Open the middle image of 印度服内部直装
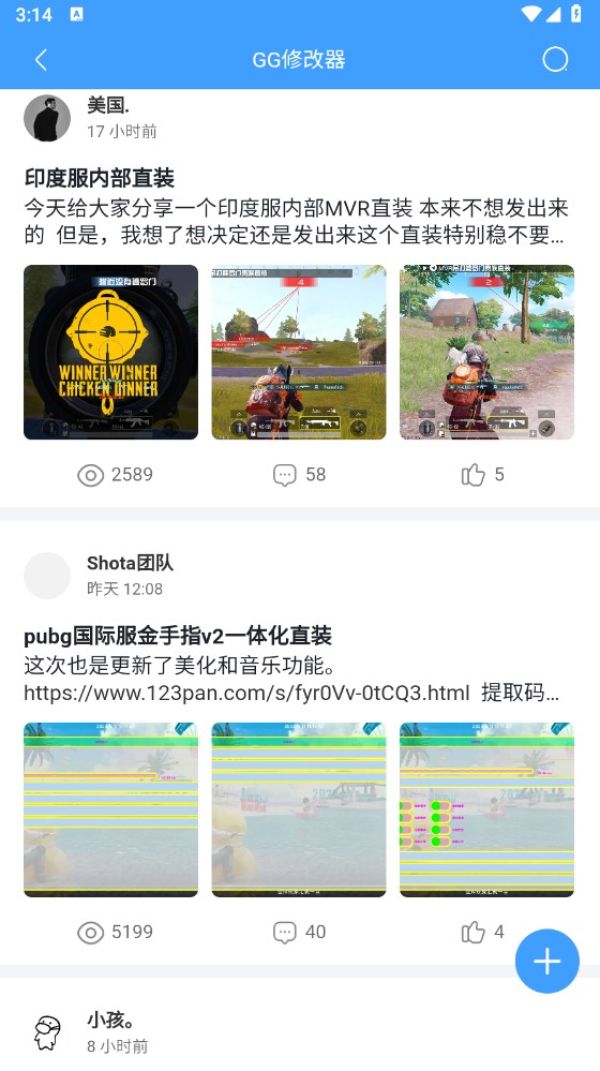 point(299,352)
